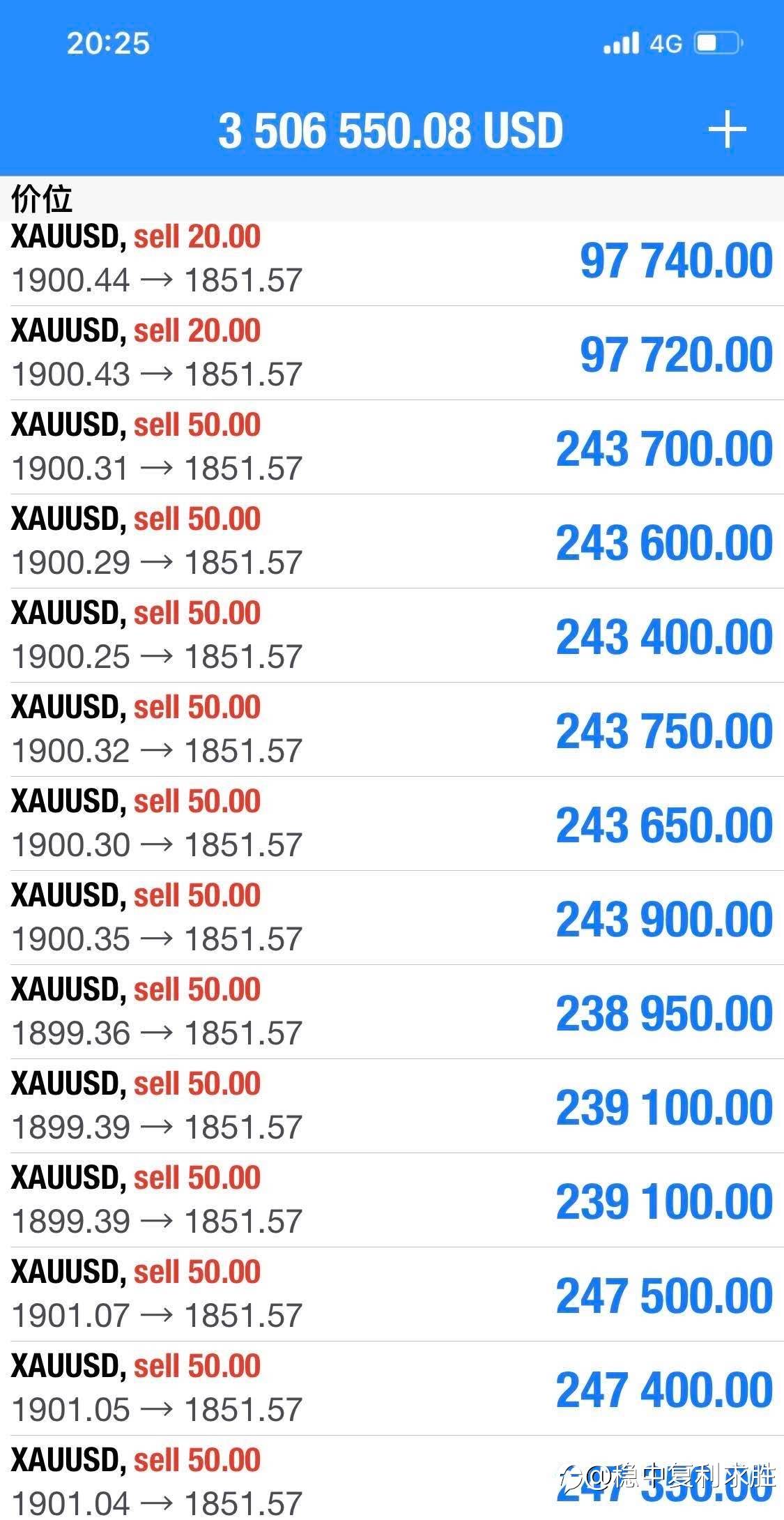Select the position opened at 1899.36
Viewport: 784px width, 1520px height.
point(392,1012)
